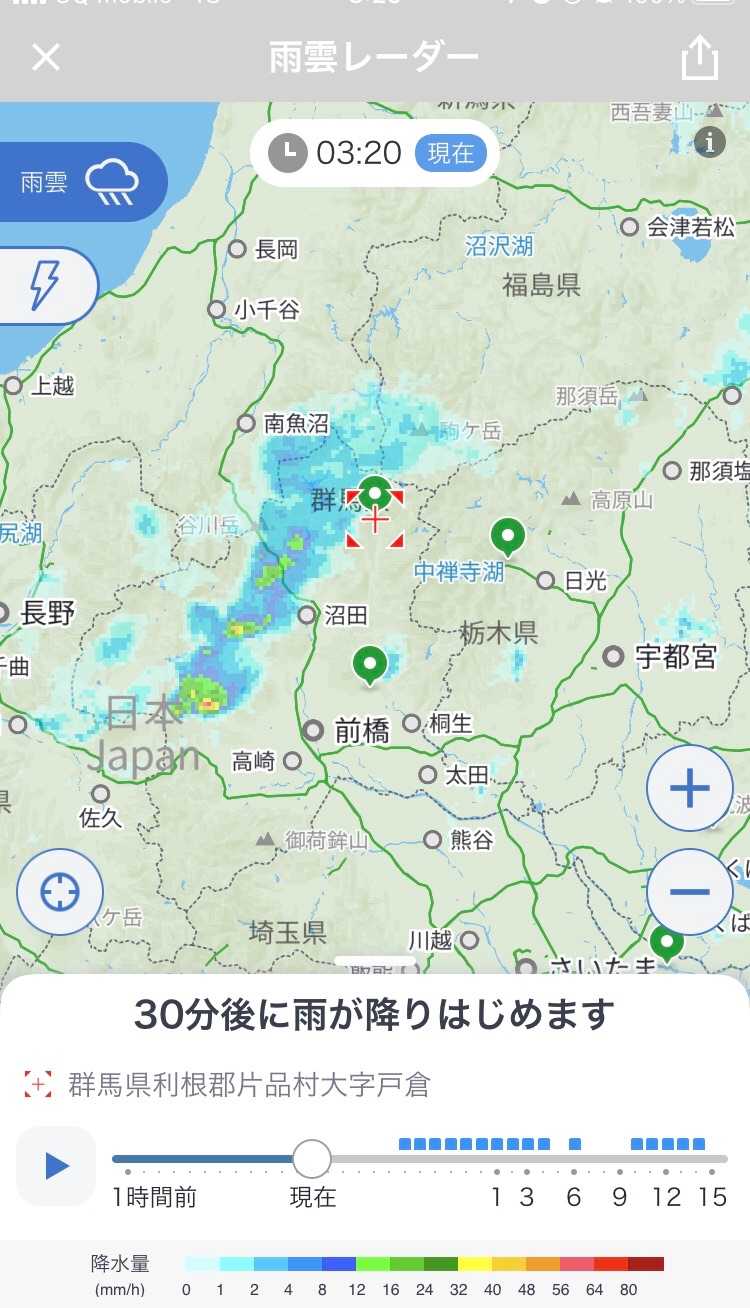750x1308 pixels.
Task: Tap the timeline slider handle at 現在
Action: click(x=312, y=1159)
